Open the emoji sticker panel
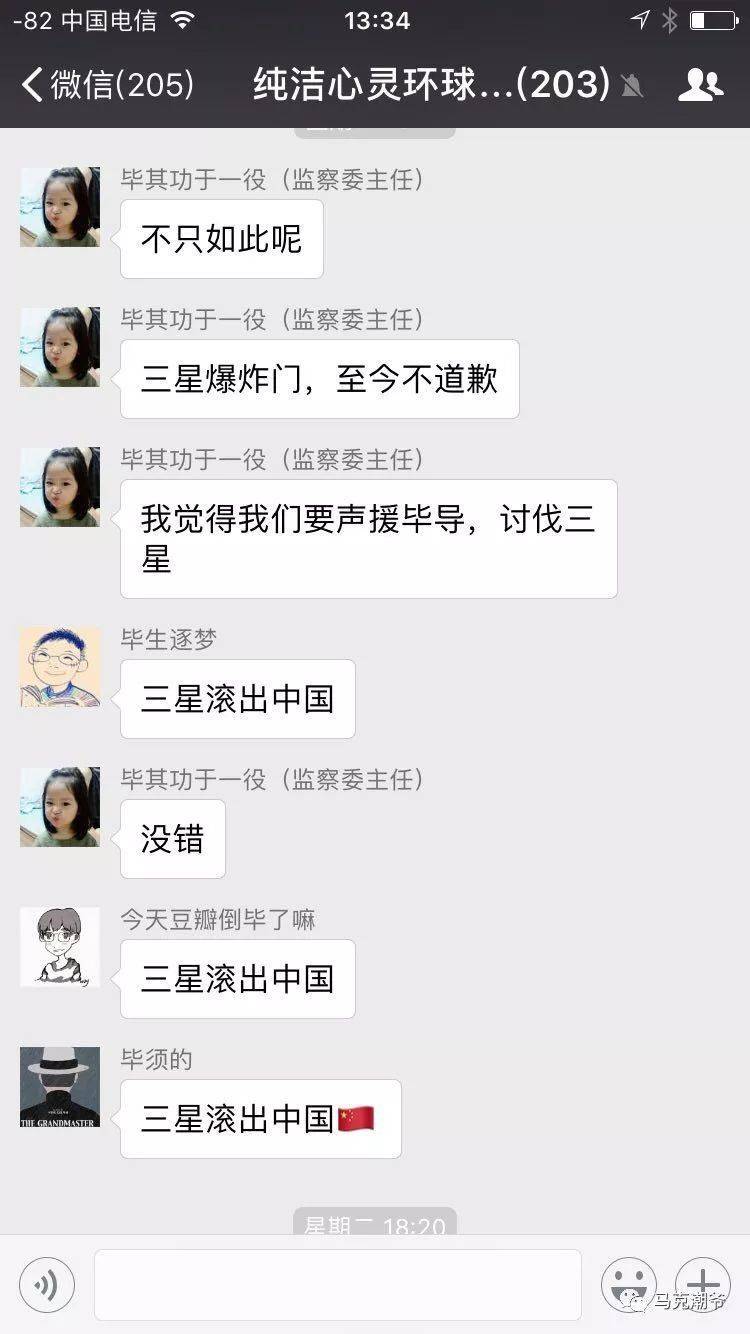The image size is (750, 1334). point(628,1284)
